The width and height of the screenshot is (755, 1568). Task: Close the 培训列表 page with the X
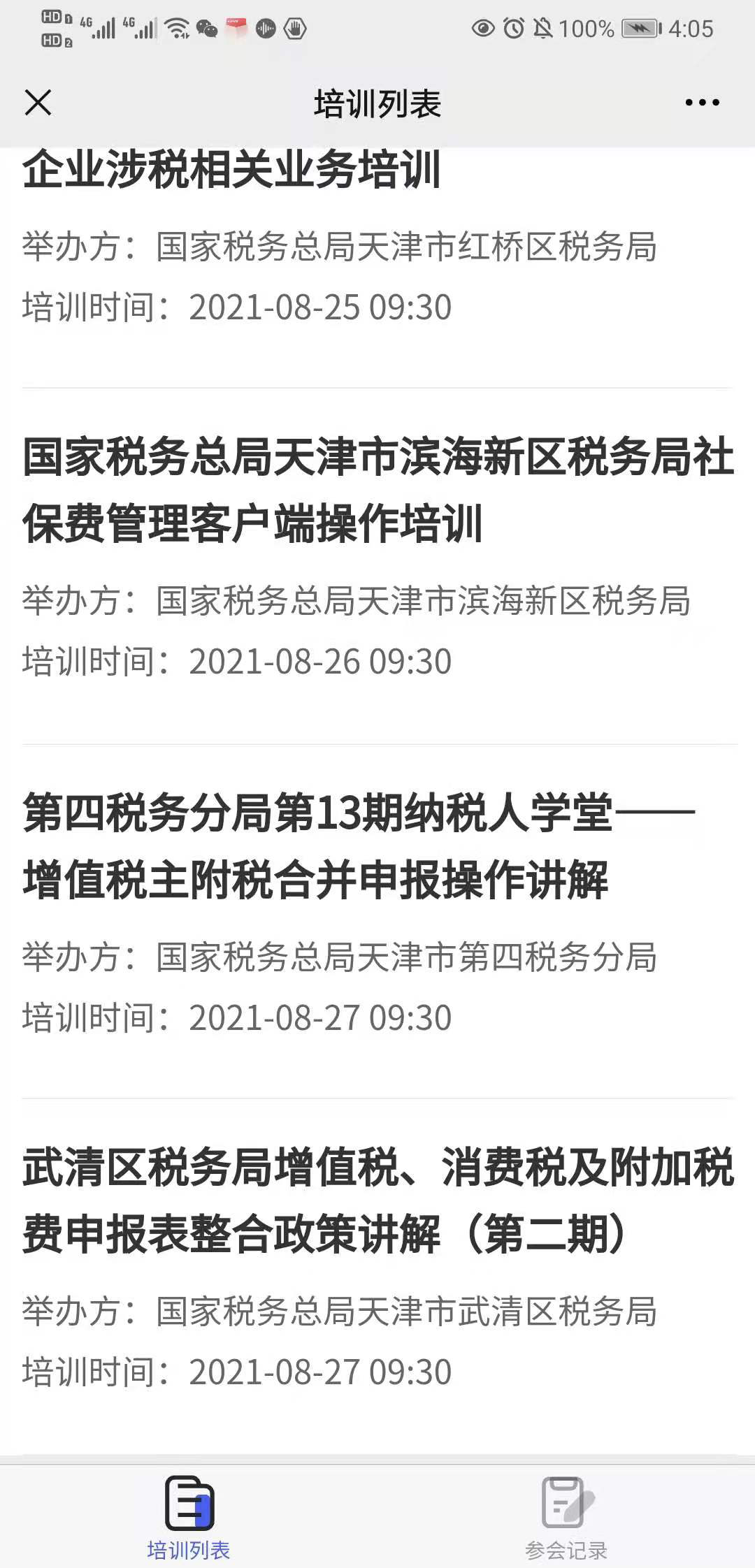pos(38,103)
